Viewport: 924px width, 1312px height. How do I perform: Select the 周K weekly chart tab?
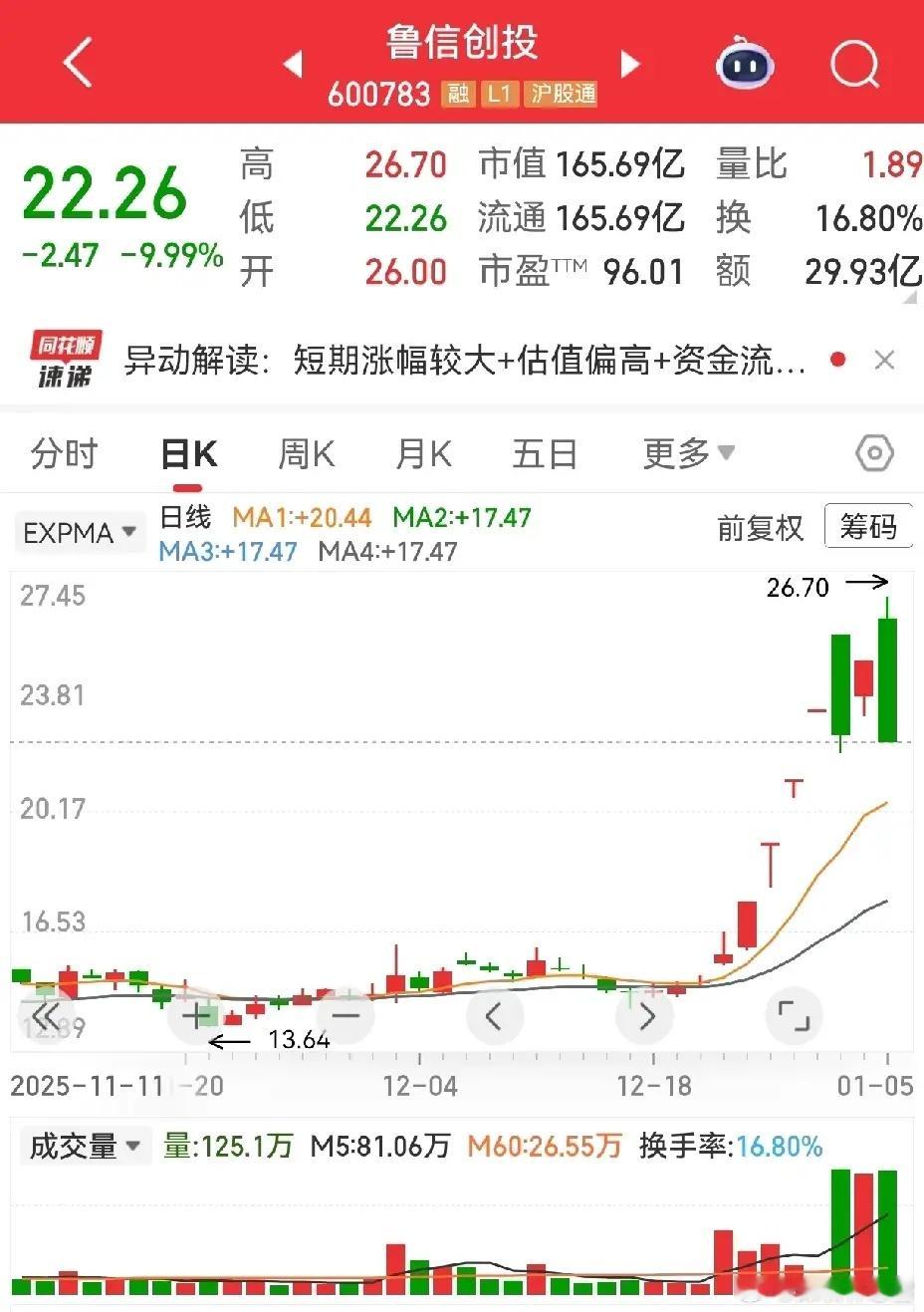click(x=305, y=452)
